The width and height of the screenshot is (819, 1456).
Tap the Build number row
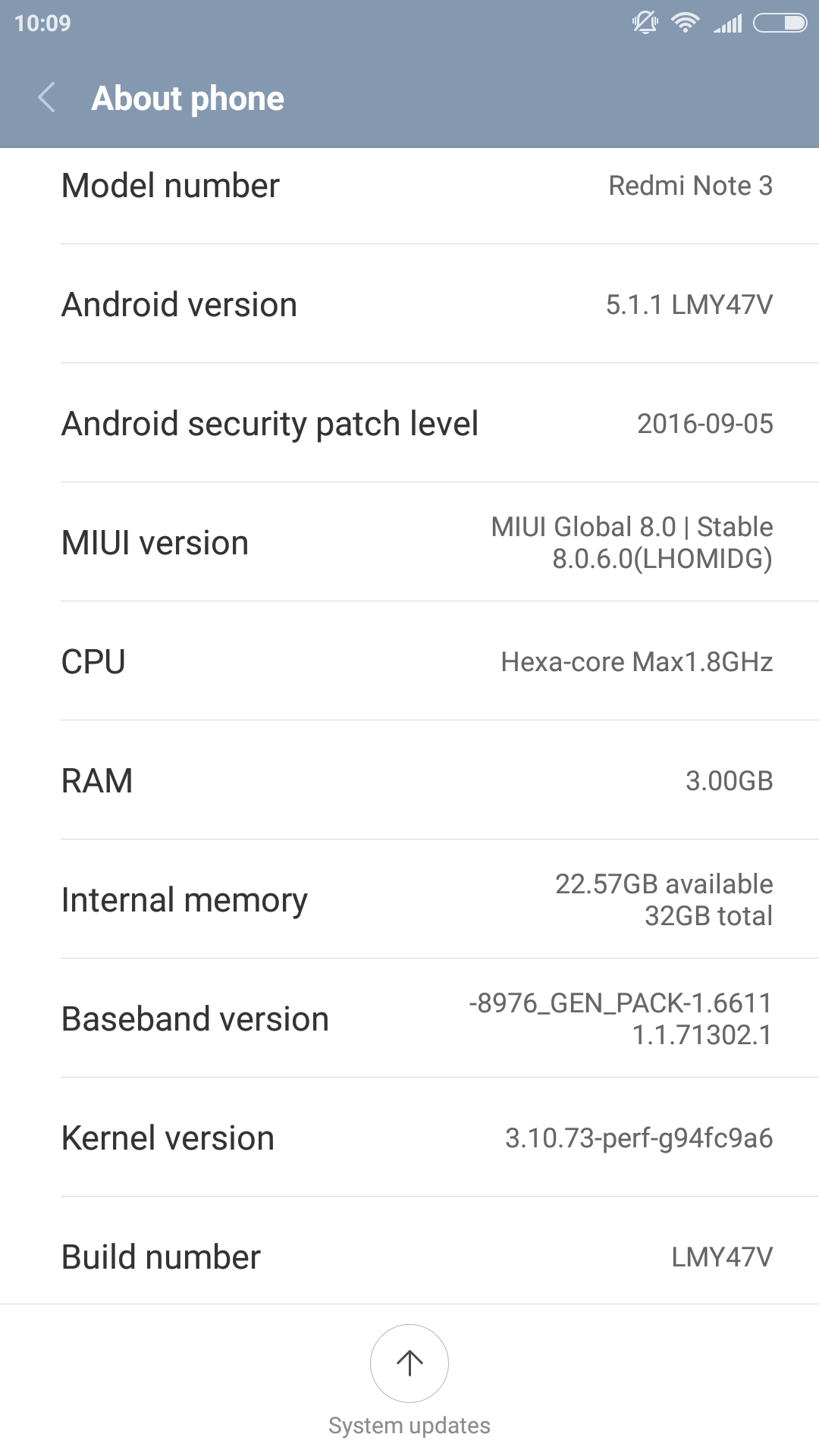[409, 1257]
